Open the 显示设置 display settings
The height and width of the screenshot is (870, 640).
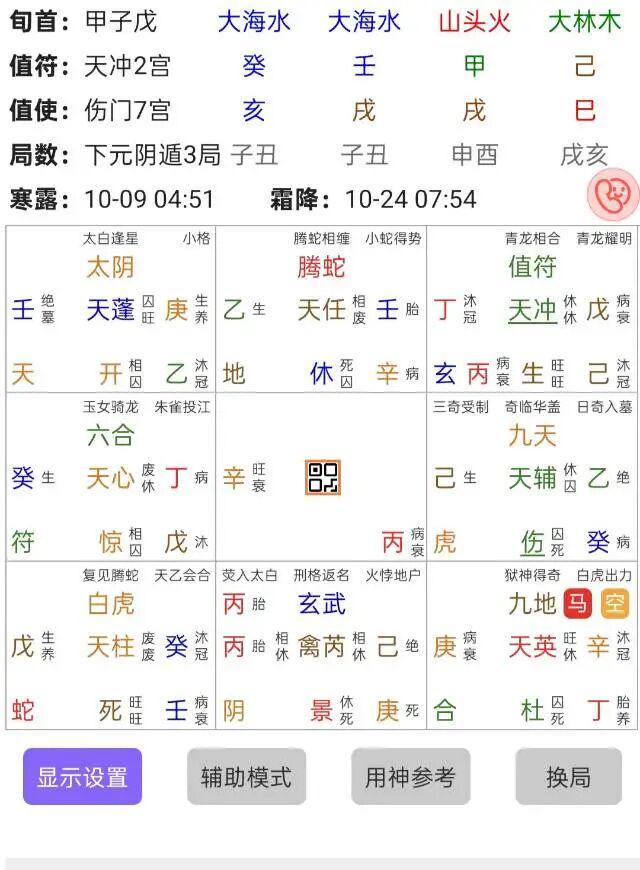[82, 776]
